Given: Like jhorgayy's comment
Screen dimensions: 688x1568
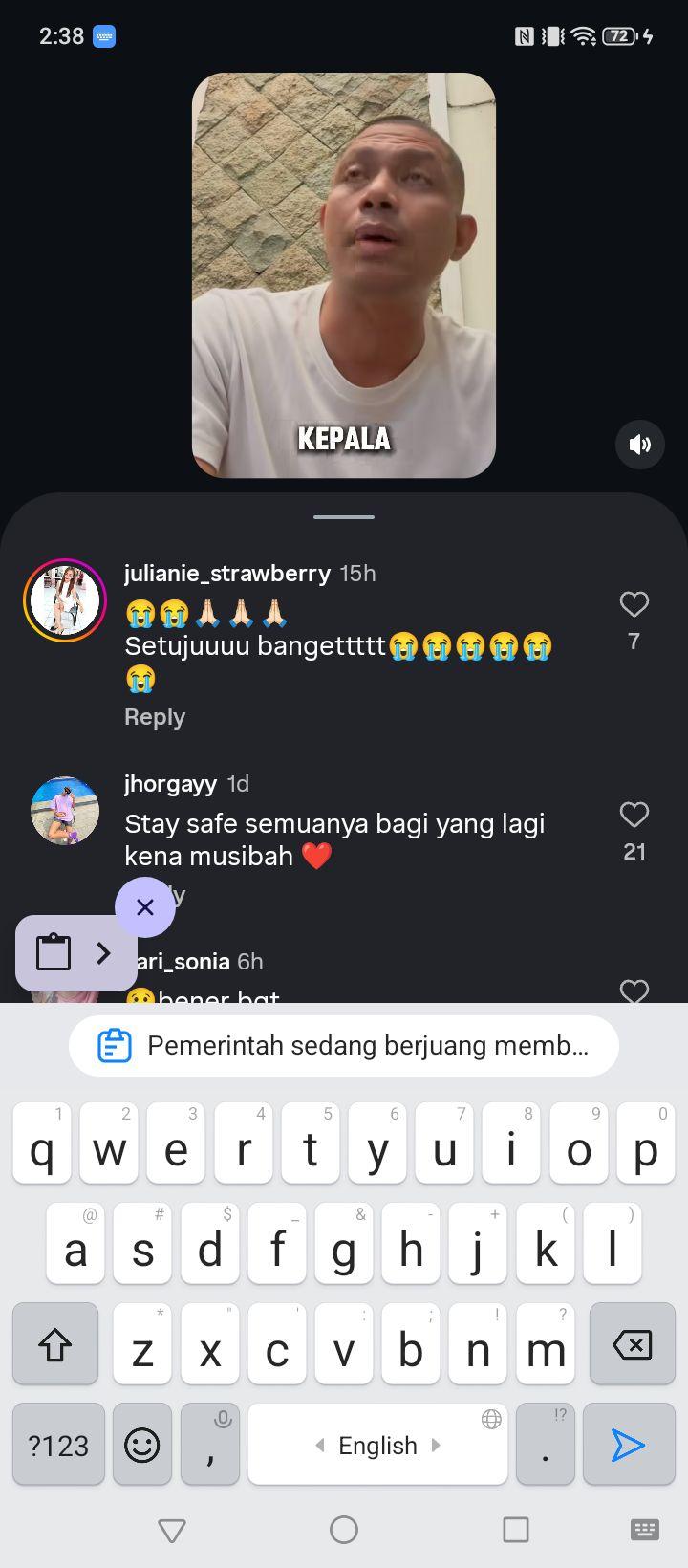Looking at the screenshot, I should (634, 815).
